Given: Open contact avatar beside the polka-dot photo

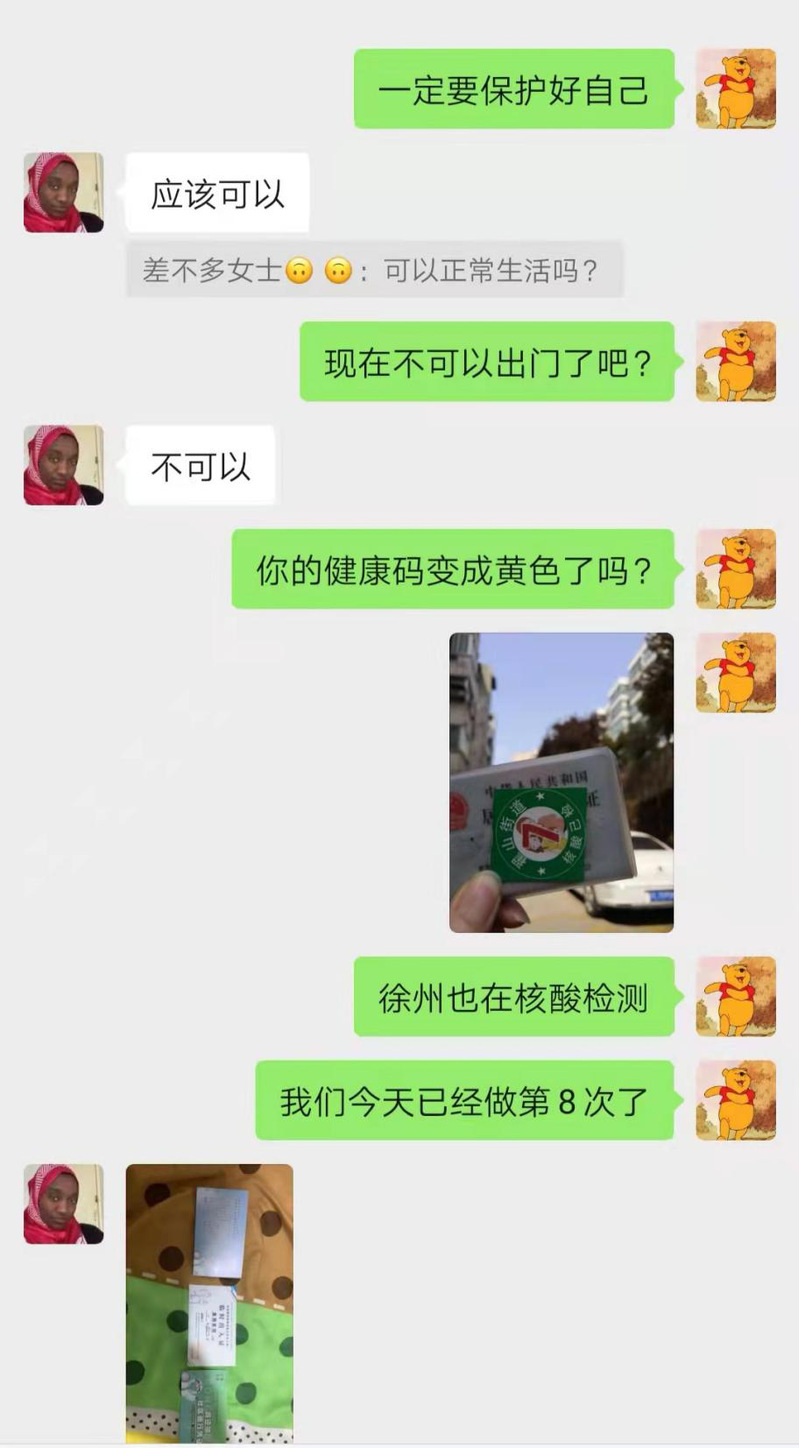Looking at the screenshot, I should pyautogui.click(x=64, y=1204).
